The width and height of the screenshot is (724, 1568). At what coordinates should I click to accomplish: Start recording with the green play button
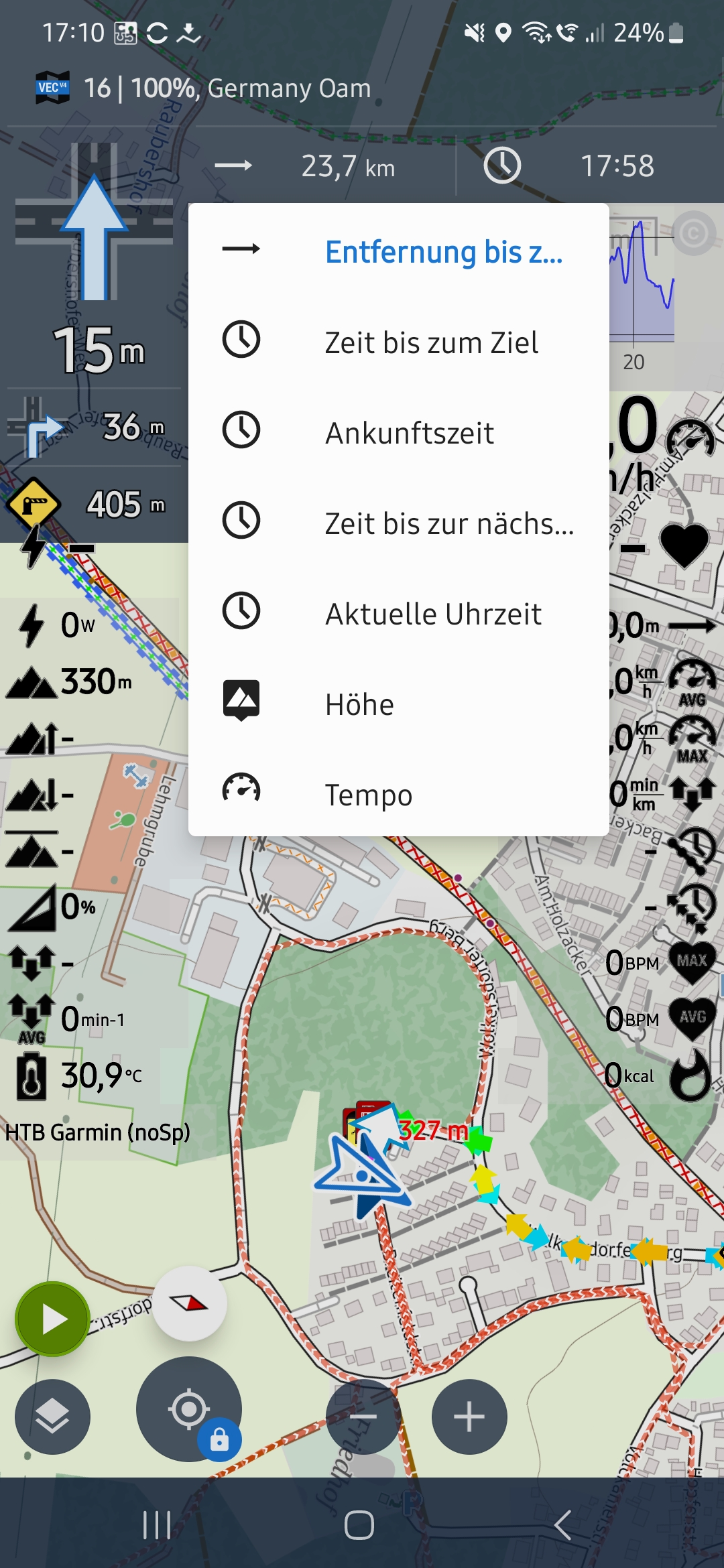click(x=52, y=1319)
